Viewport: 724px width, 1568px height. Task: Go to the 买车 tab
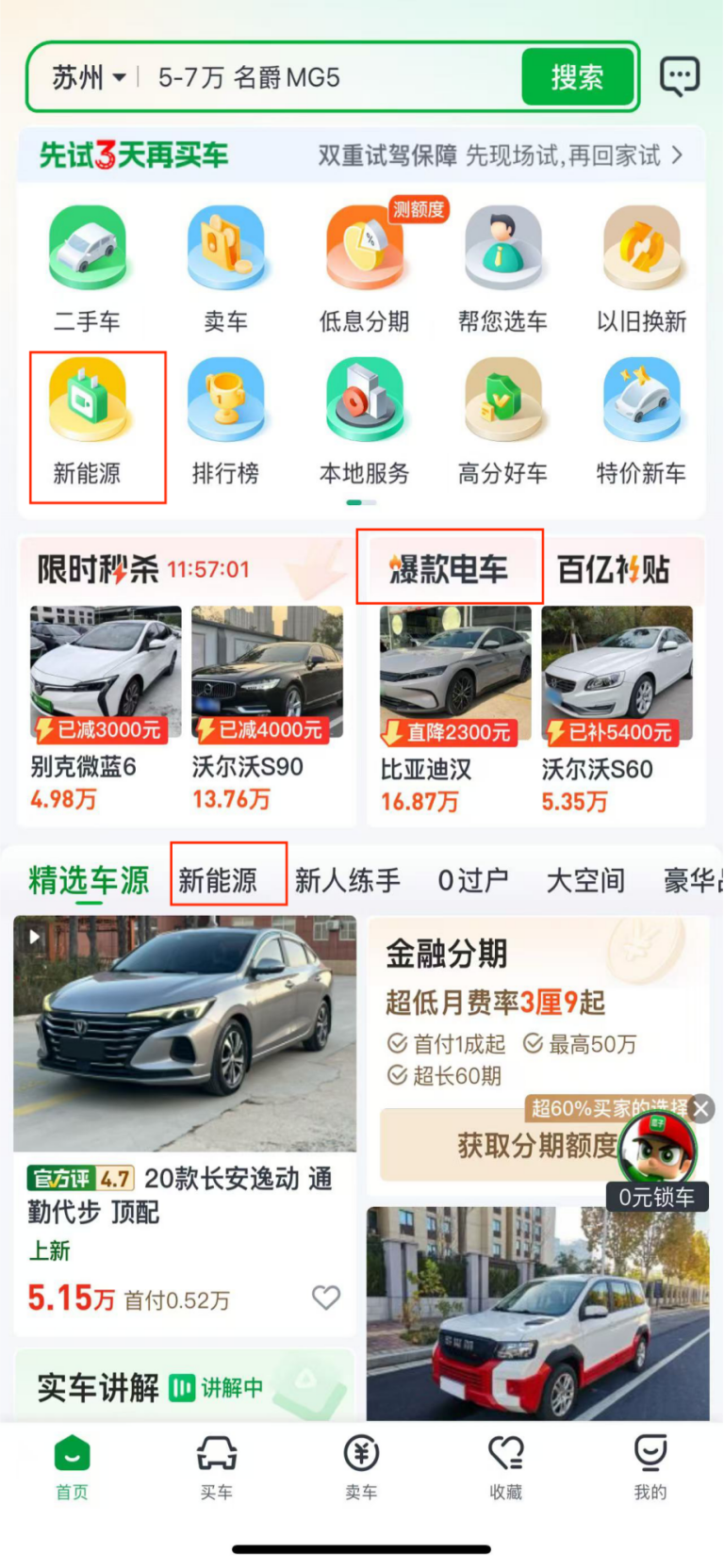(217, 1466)
